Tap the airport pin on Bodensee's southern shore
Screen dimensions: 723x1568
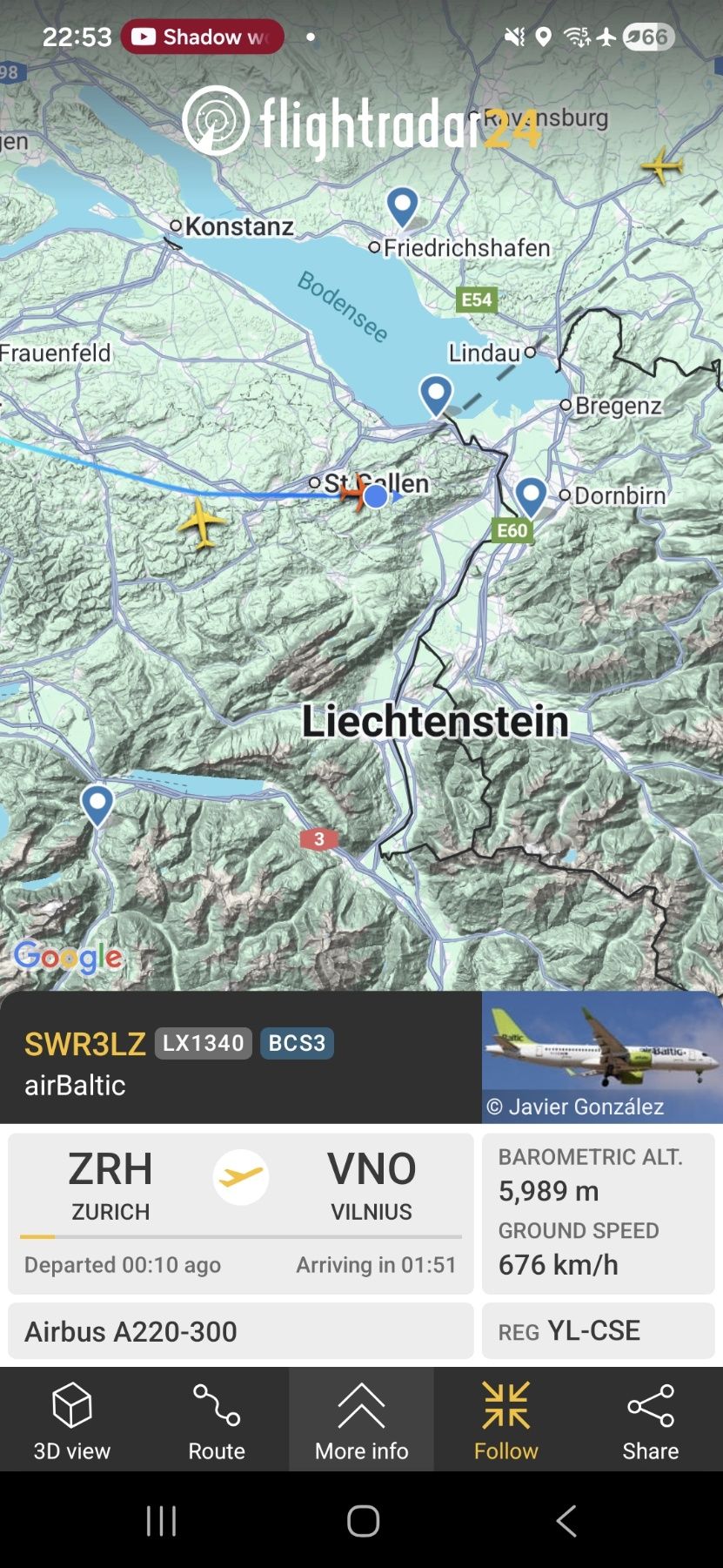click(436, 394)
